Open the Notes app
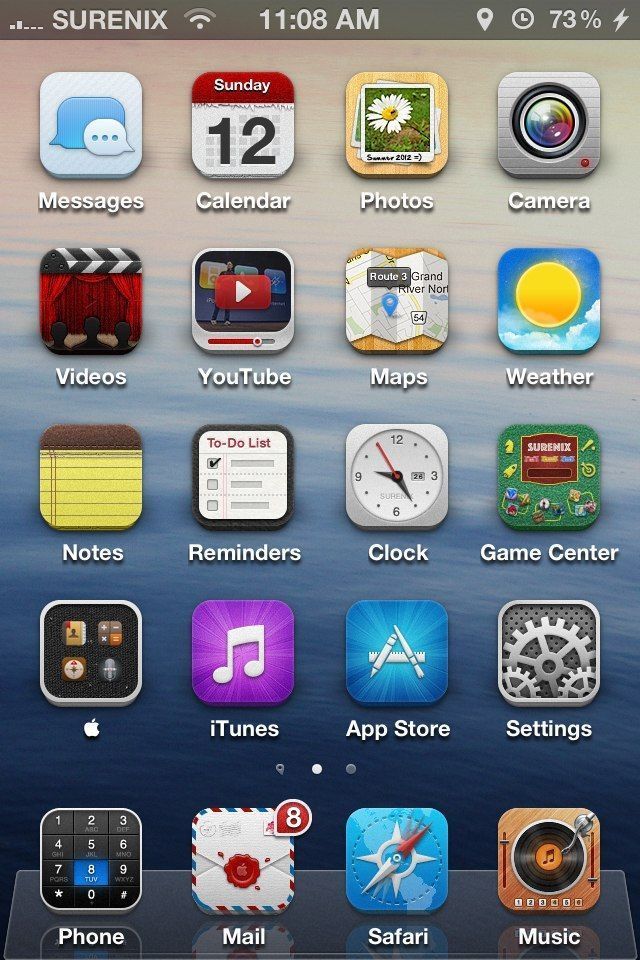 pyautogui.click(x=91, y=477)
